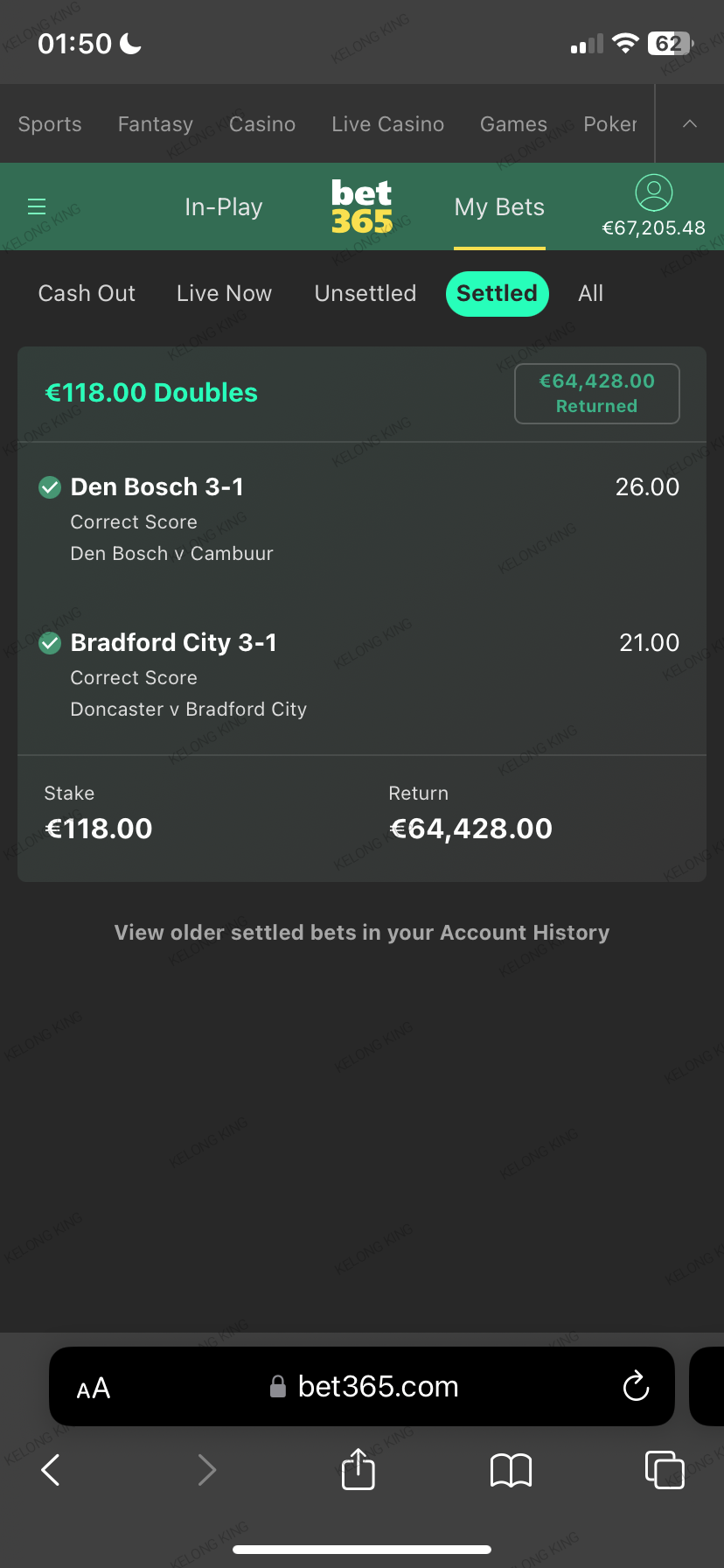
Task: Open Account History for older bets
Action: 362,933
